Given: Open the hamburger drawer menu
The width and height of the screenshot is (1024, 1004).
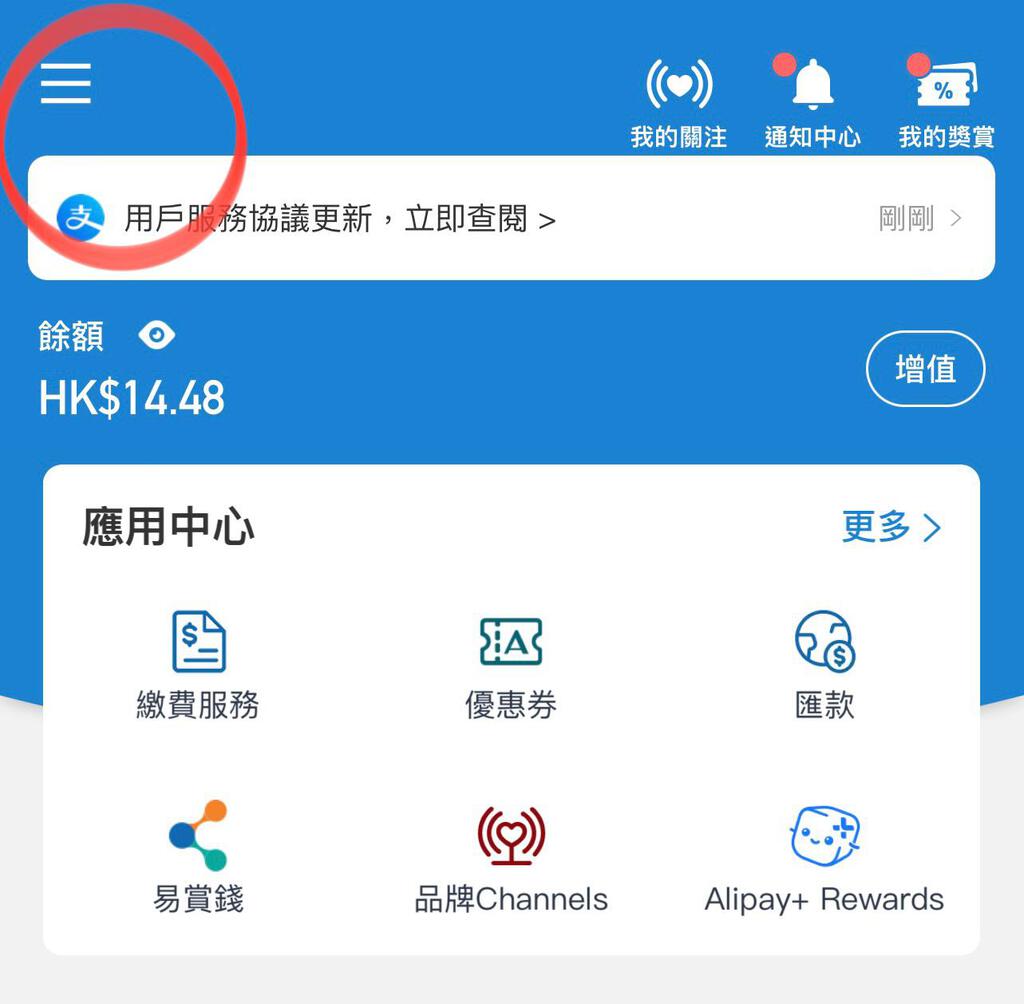Looking at the screenshot, I should click(66, 83).
